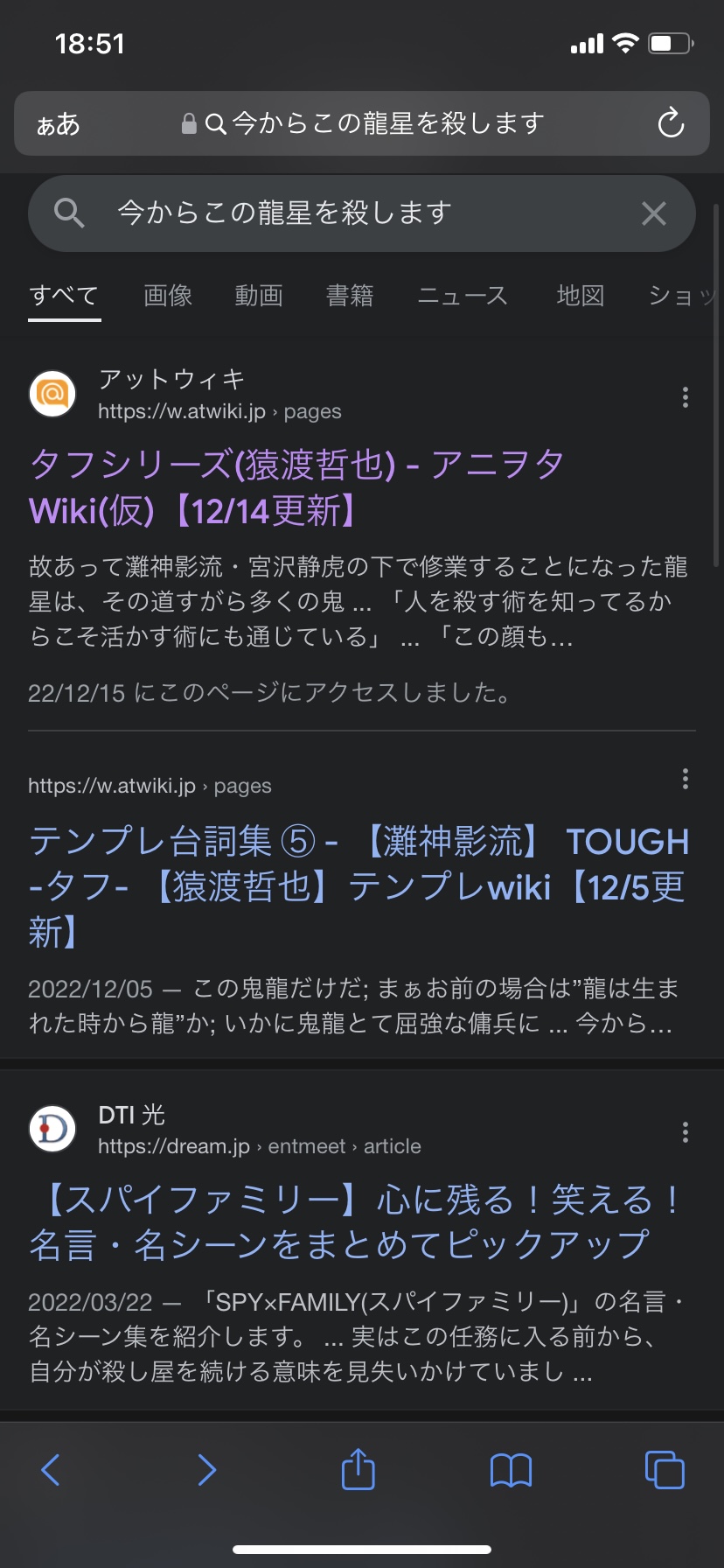The image size is (724, 1568).
Task: Open the タフシリーズ(猿渡哲也) アニヲタWiki result
Action: (x=296, y=487)
